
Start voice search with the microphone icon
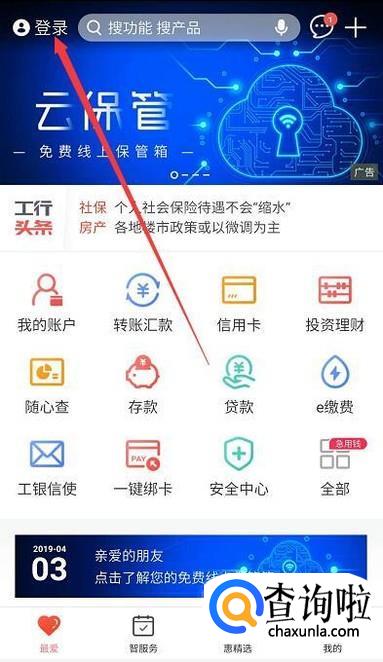(281, 28)
